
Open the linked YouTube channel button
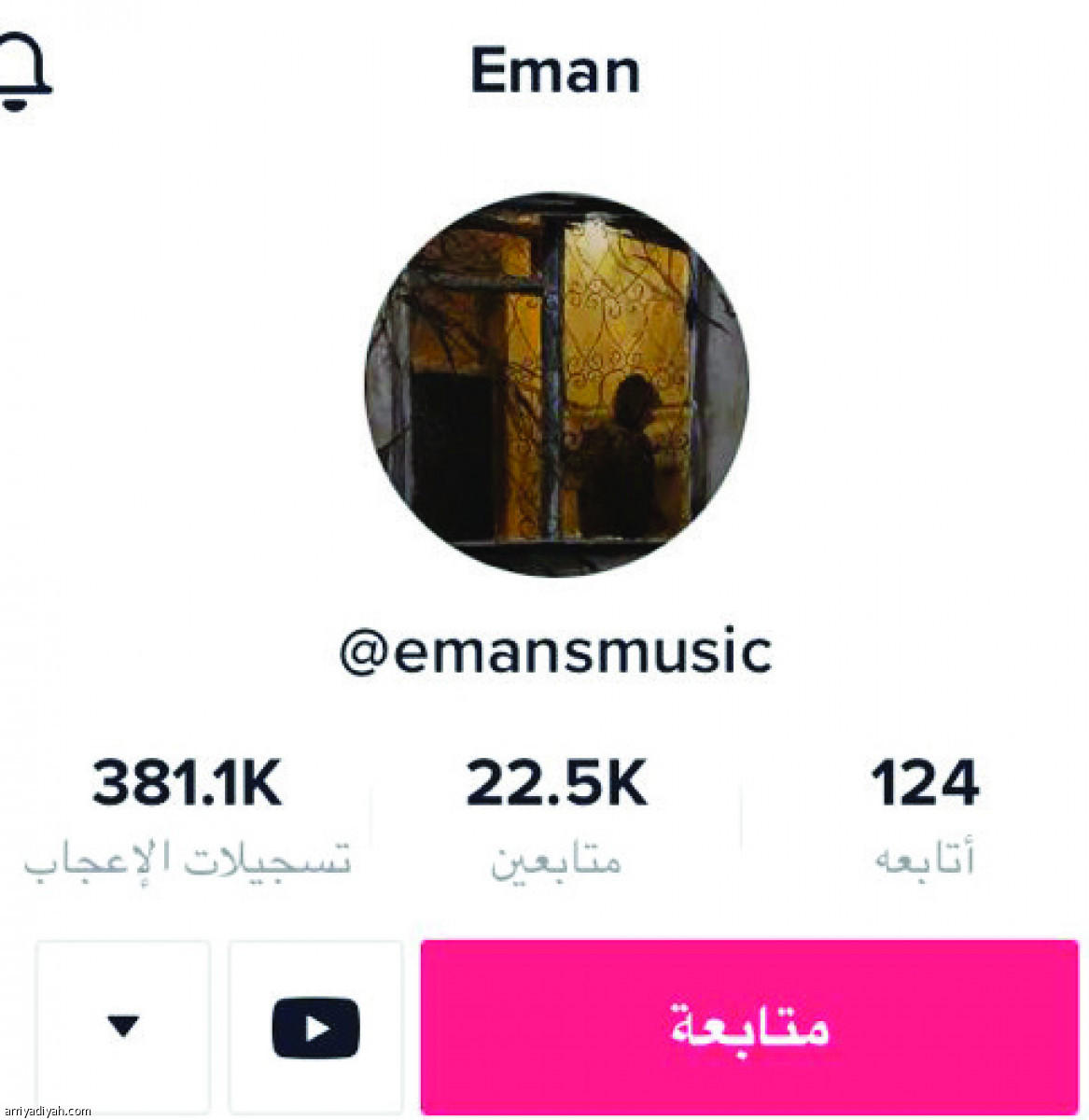click(x=315, y=1027)
